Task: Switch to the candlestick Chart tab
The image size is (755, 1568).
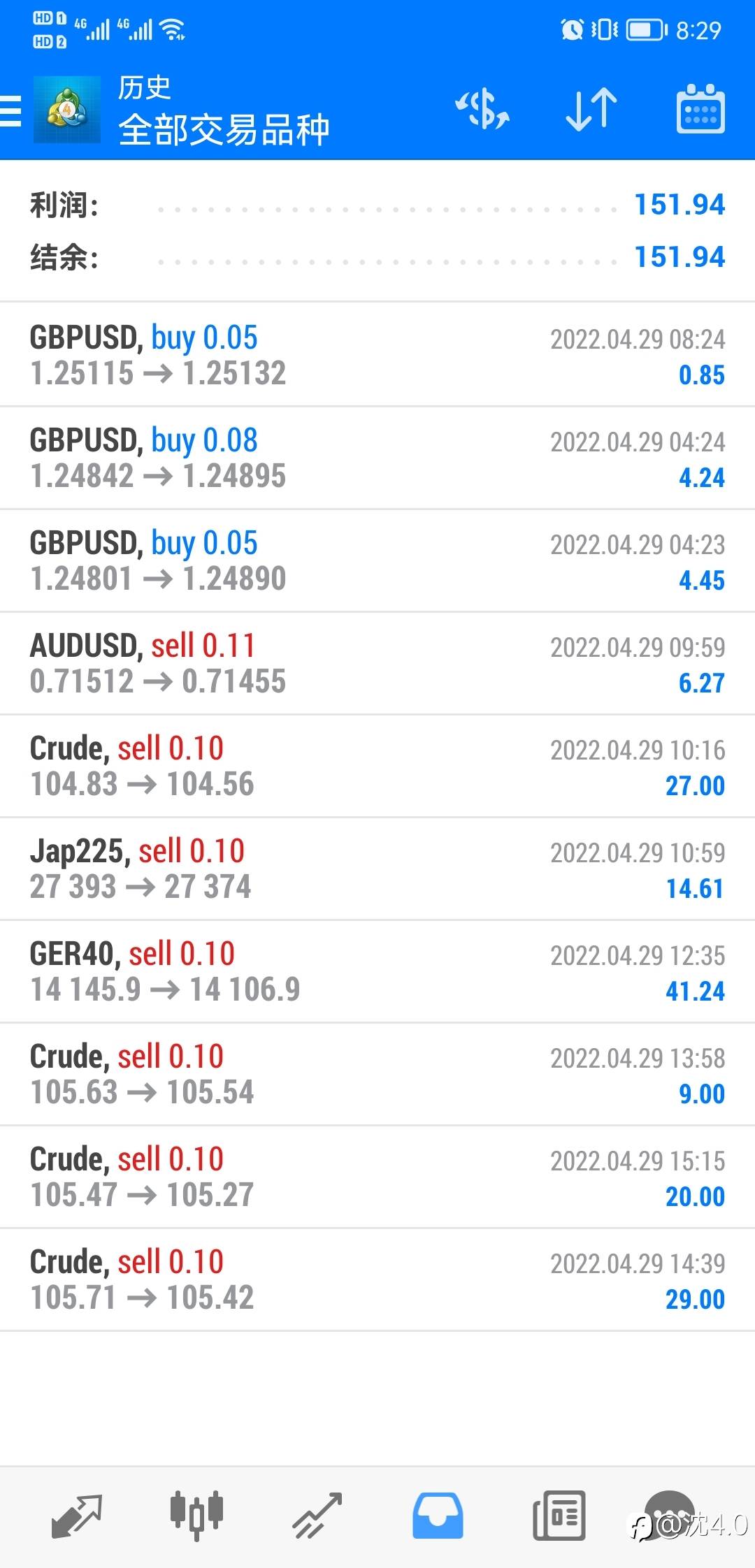Action: click(x=196, y=1516)
